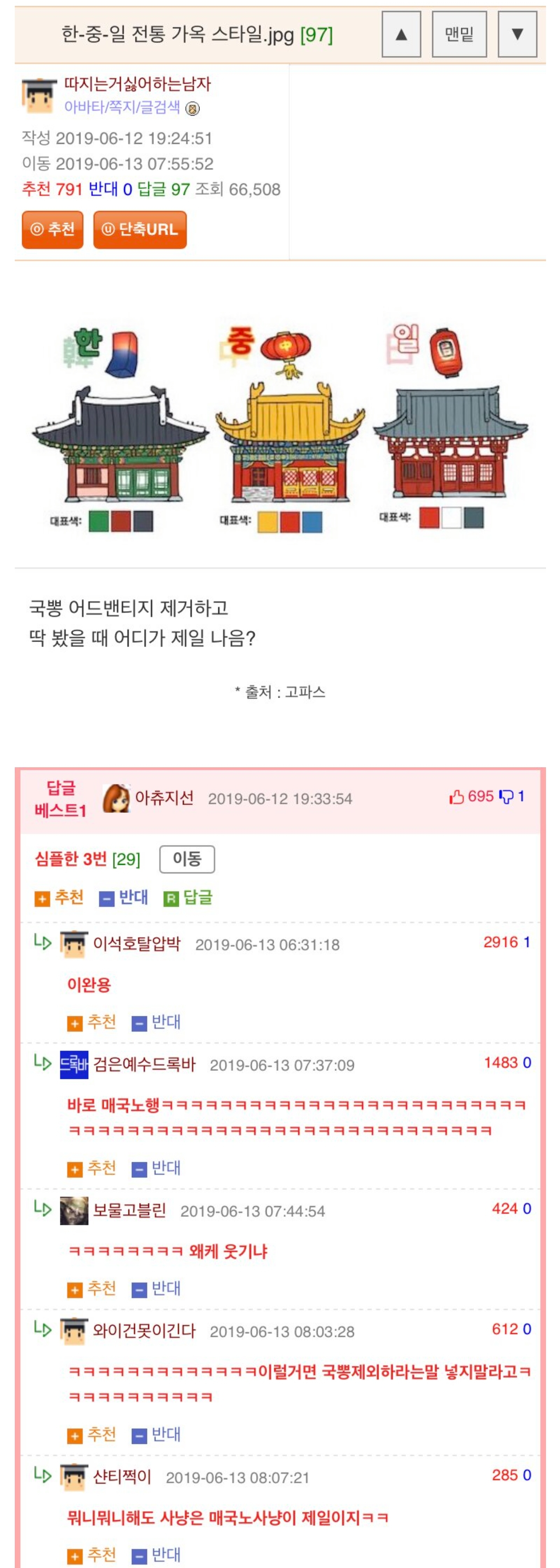Go to the next post with the down arrow
560x1568 pixels.
point(517,35)
